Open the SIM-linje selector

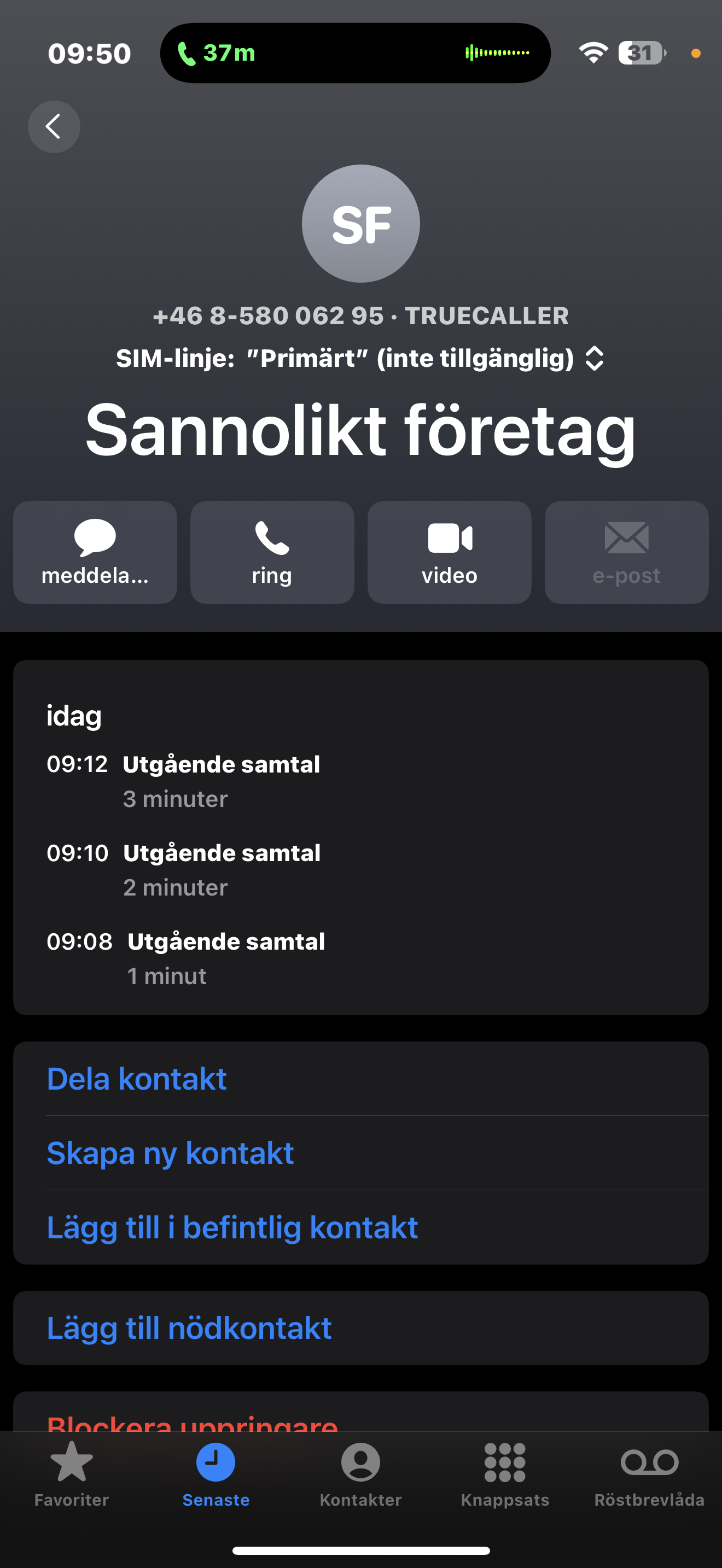tap(360, 359)
